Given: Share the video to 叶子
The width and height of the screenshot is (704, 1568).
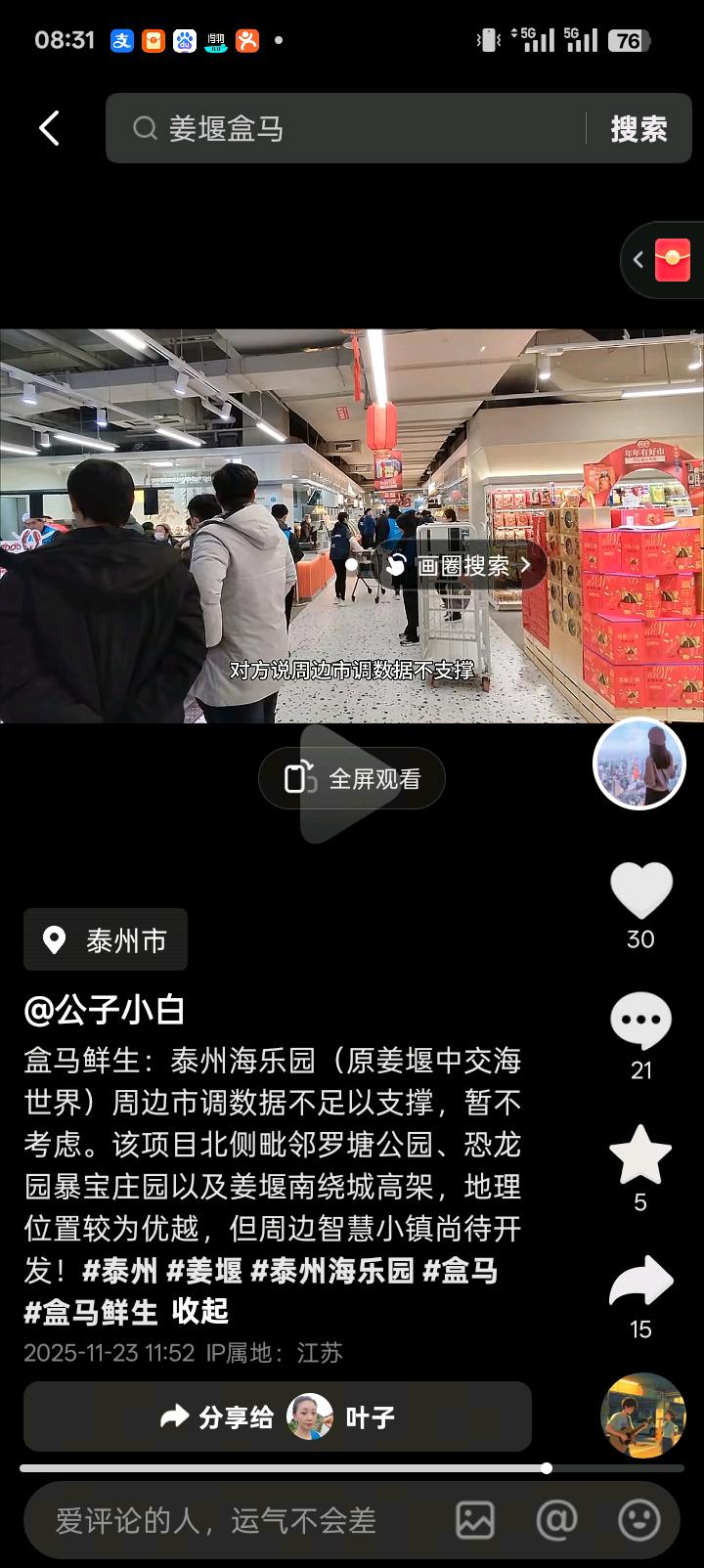Looking at the screenshot, I should (x=278, y=1416).
